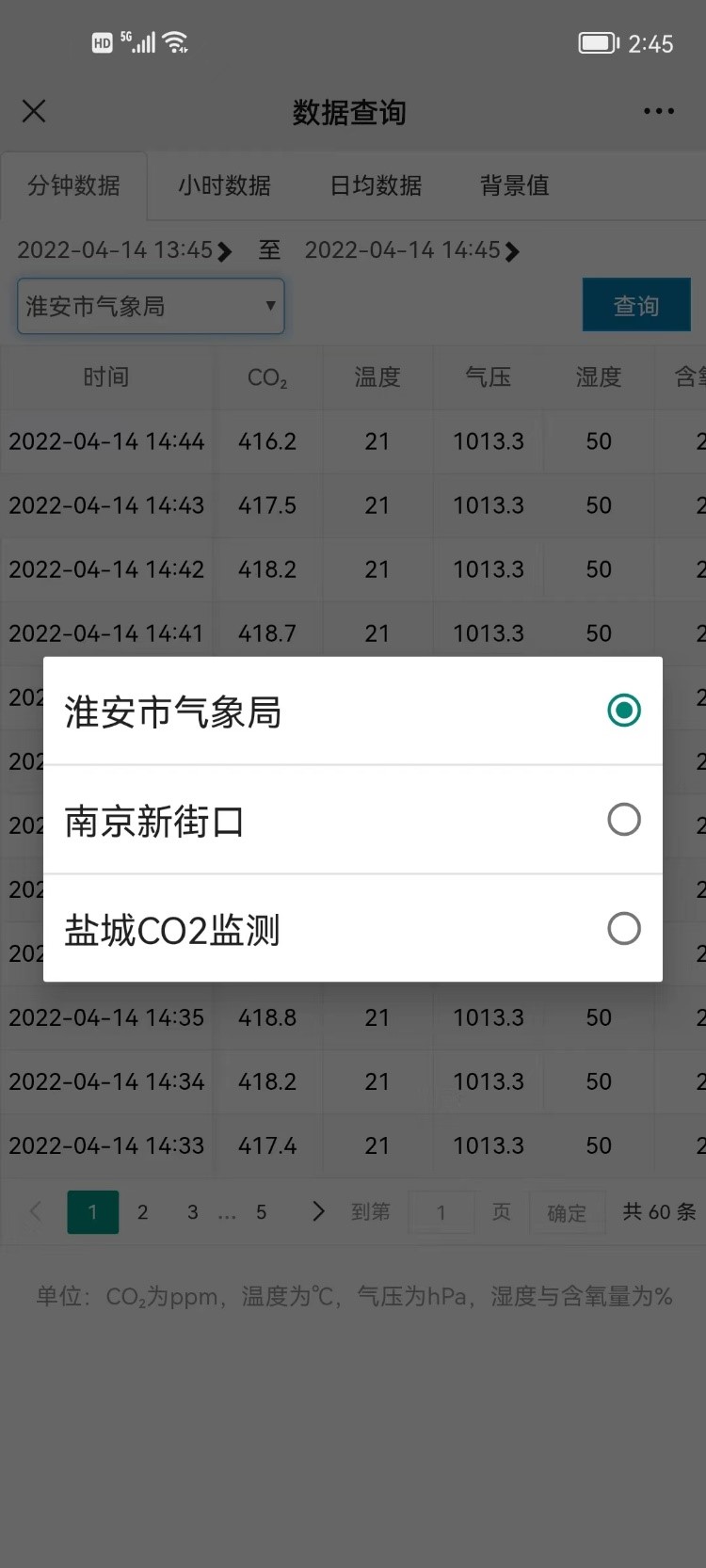Screen dimensions: 706x1568
Task: Choose 南京新街口 from the station list
Action: [x=352, y=821]
